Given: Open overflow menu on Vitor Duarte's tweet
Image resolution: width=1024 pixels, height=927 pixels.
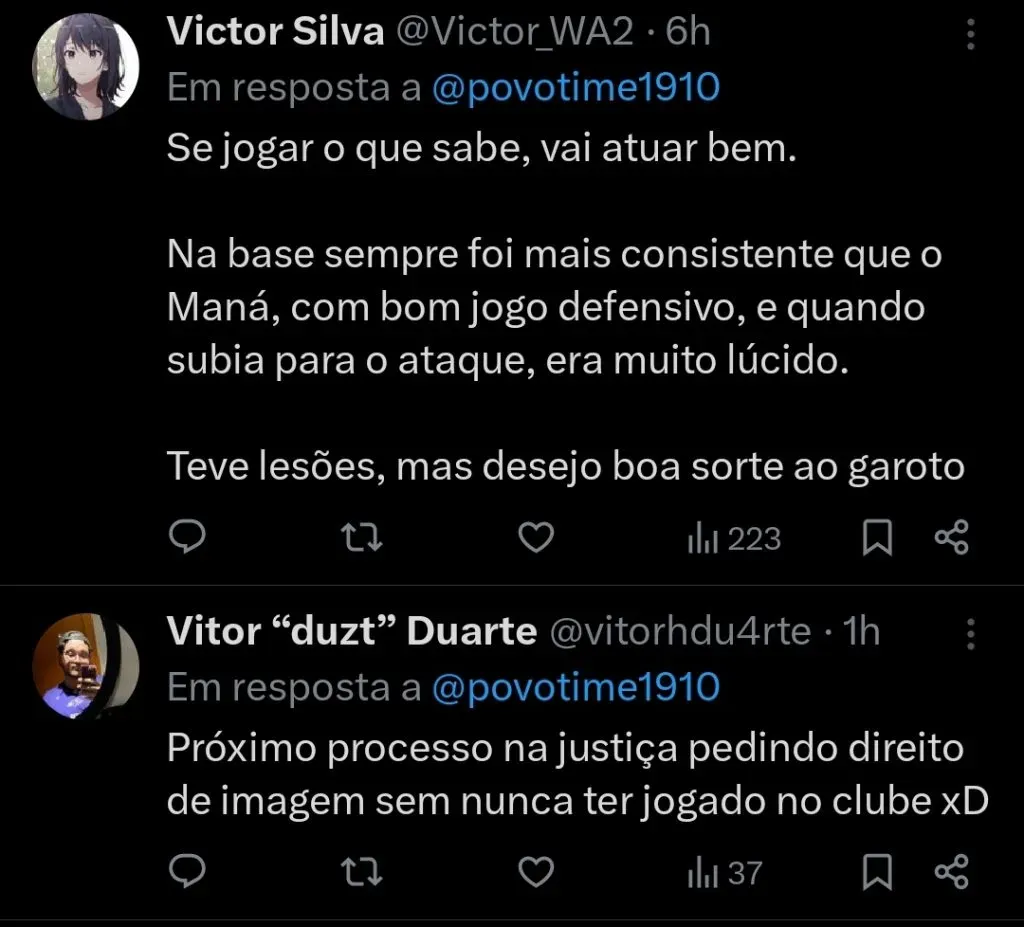Looking at the screenshot, I should (x=969, y=633).
